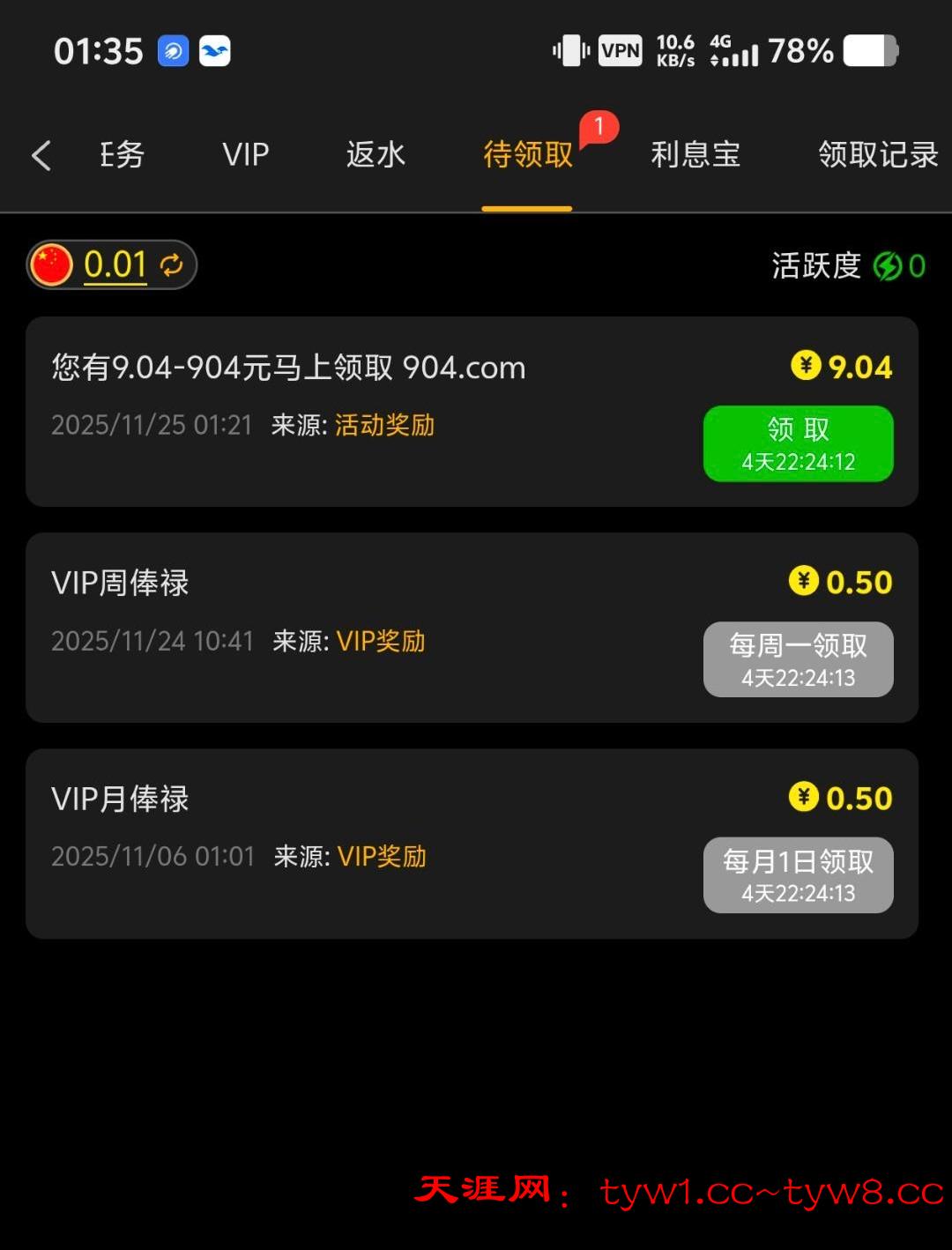This screenshot has width=952, height=1250.
Task: Switch to the VIP tab
Action: 245,155
